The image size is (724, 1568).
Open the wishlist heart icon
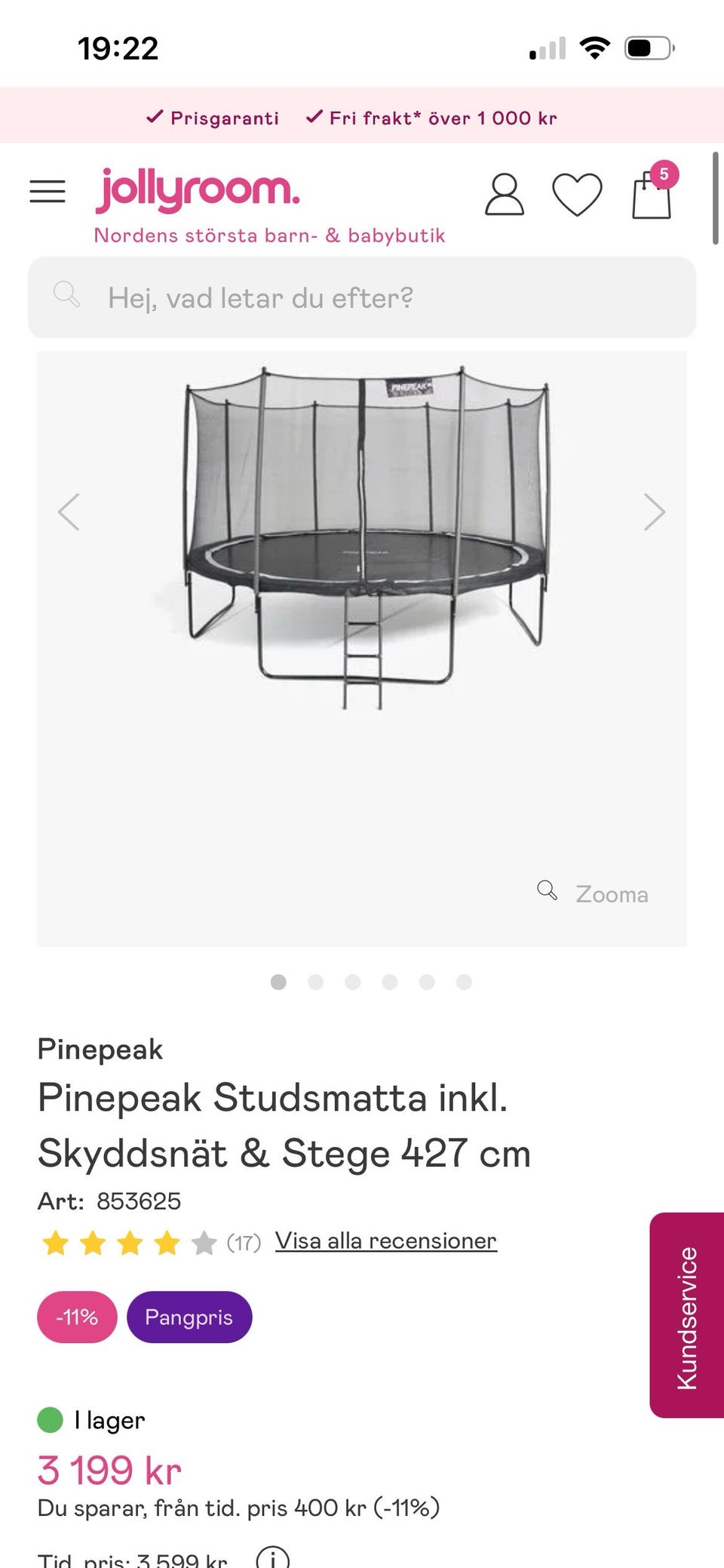(x=577, y=195)
